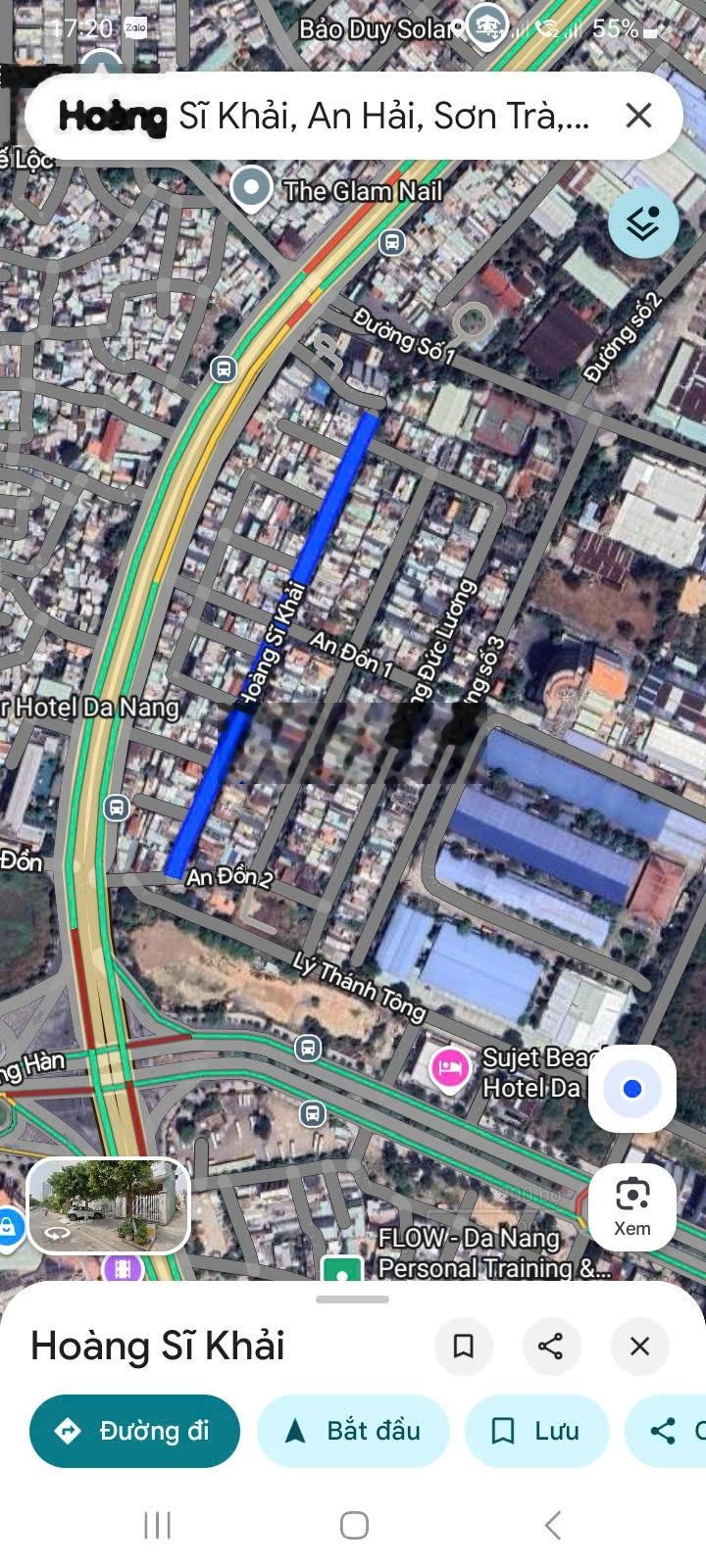Open the map layers selector

[643, 224]
